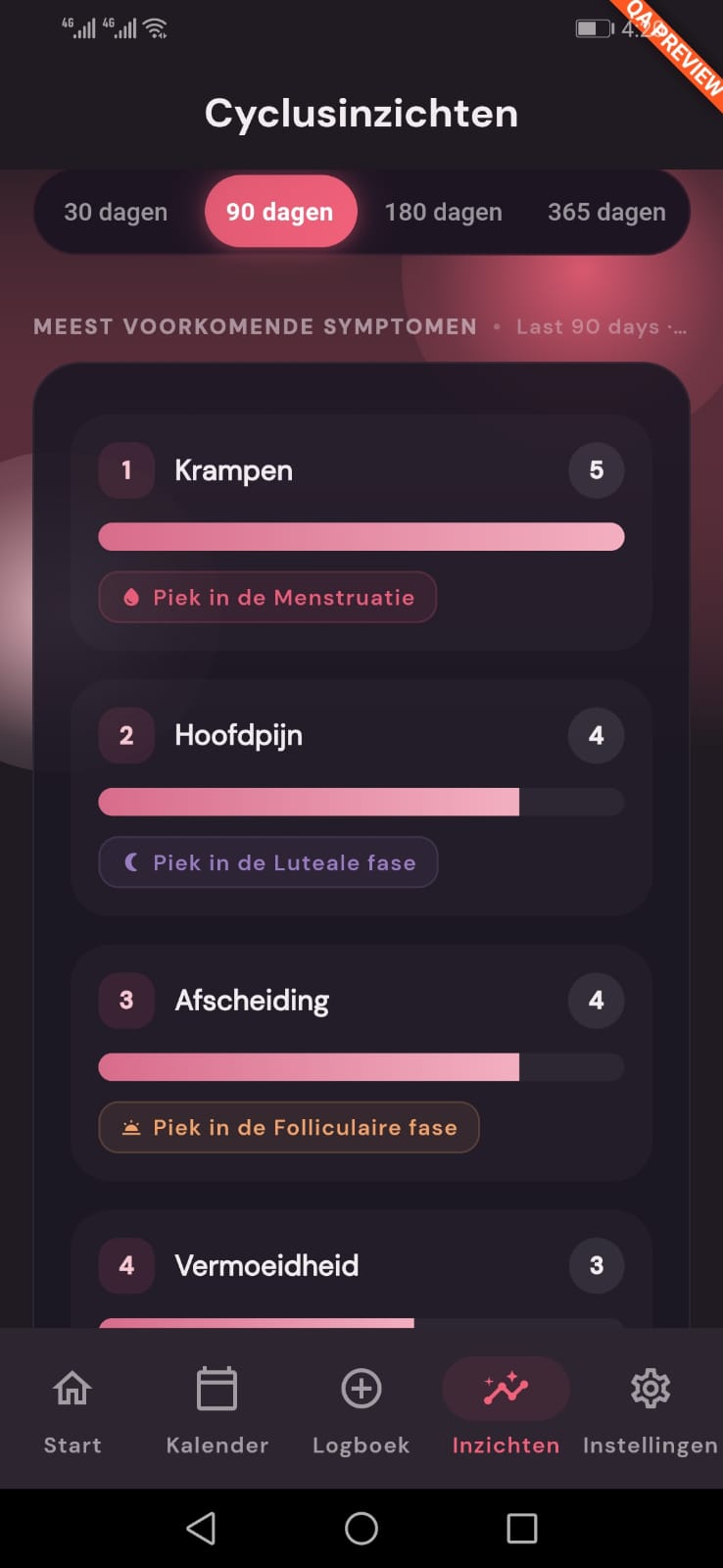Tap the Piek in de Menstruatie chip
Screen dimensions: 723x1568
pyautogui.click(x=267, y=597)
